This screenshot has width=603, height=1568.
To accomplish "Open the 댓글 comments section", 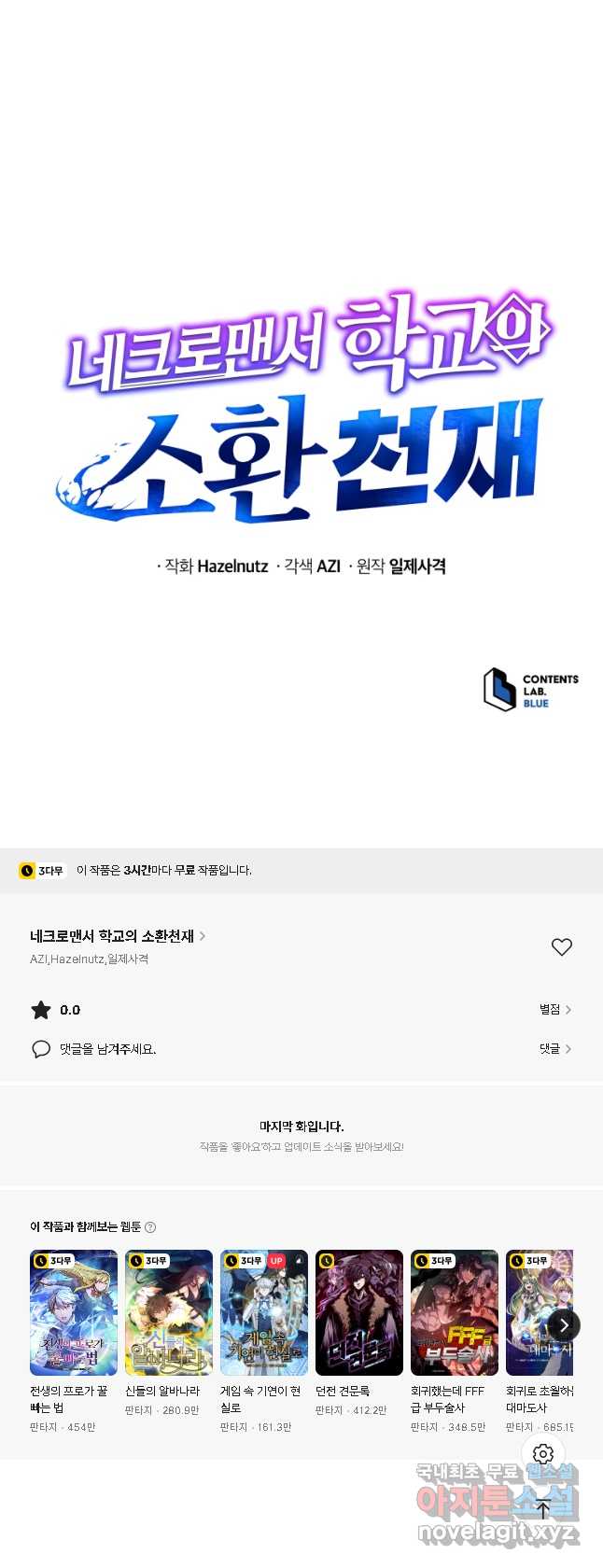I will (x=554, y=1049).
